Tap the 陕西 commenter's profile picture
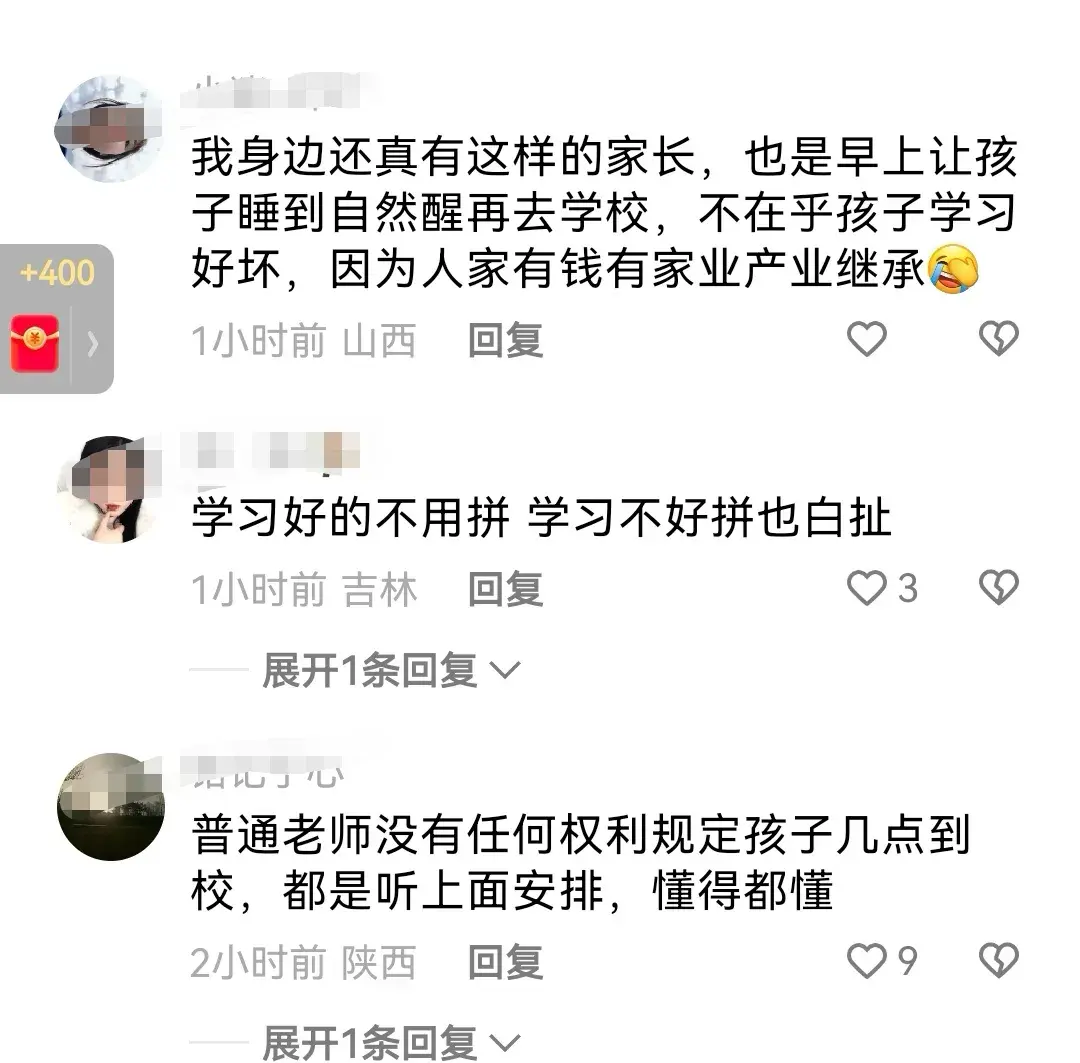This screenshot has width=1080, height=1063. (110, 807)
